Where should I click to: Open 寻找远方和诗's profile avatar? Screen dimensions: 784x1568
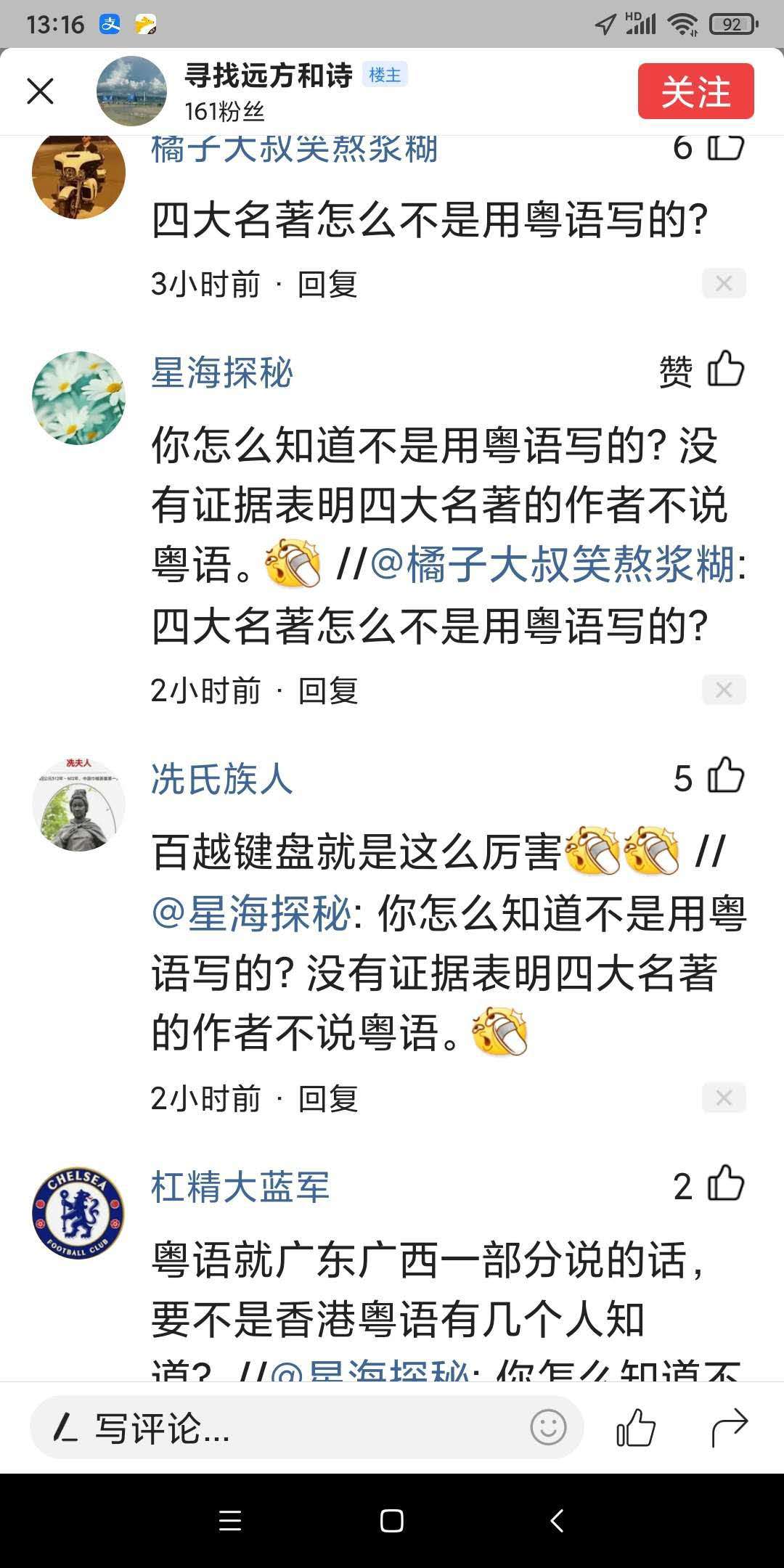(131, 91)
